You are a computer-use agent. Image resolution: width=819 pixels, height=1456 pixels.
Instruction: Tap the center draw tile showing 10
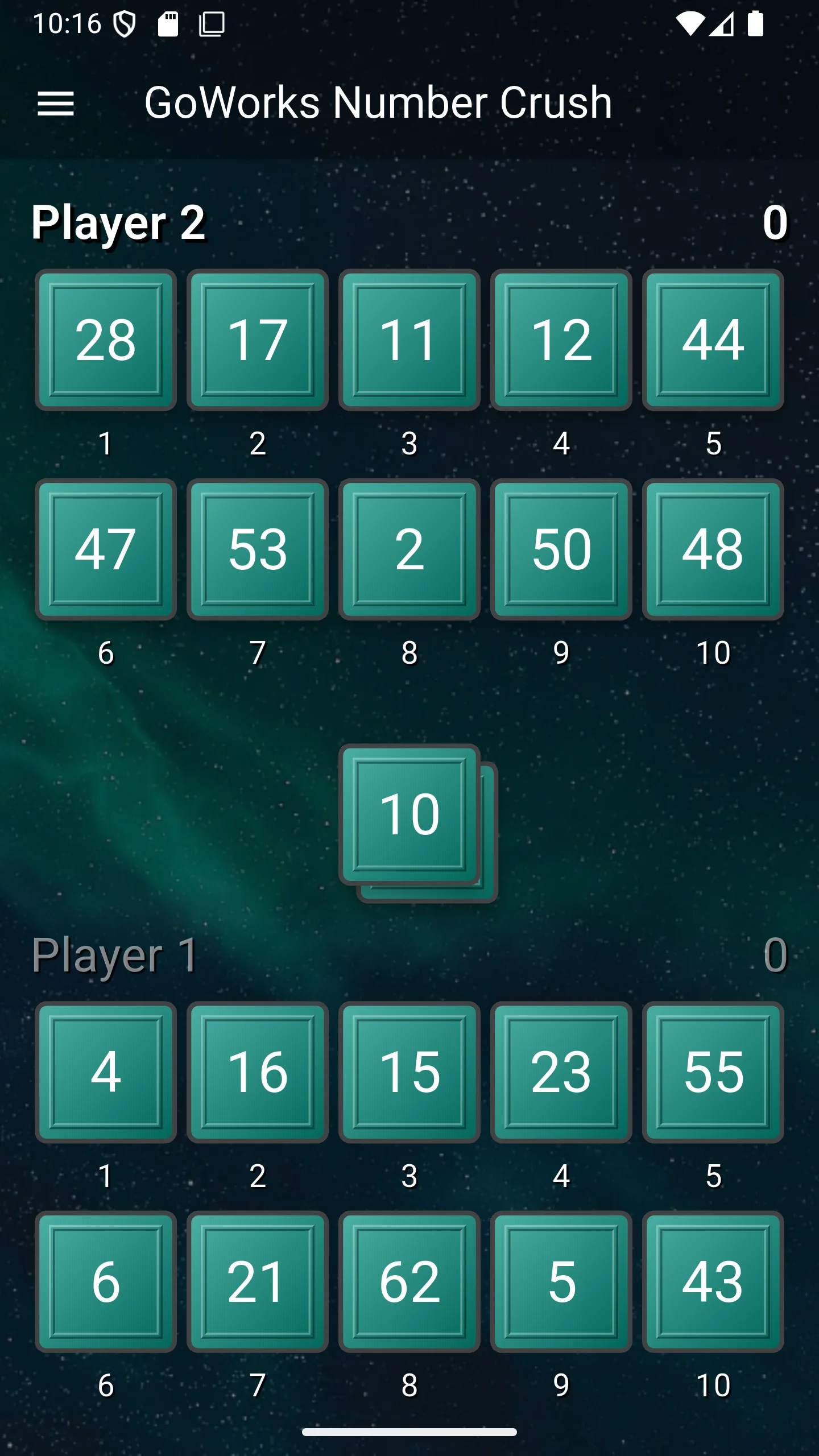pos(409,814)
